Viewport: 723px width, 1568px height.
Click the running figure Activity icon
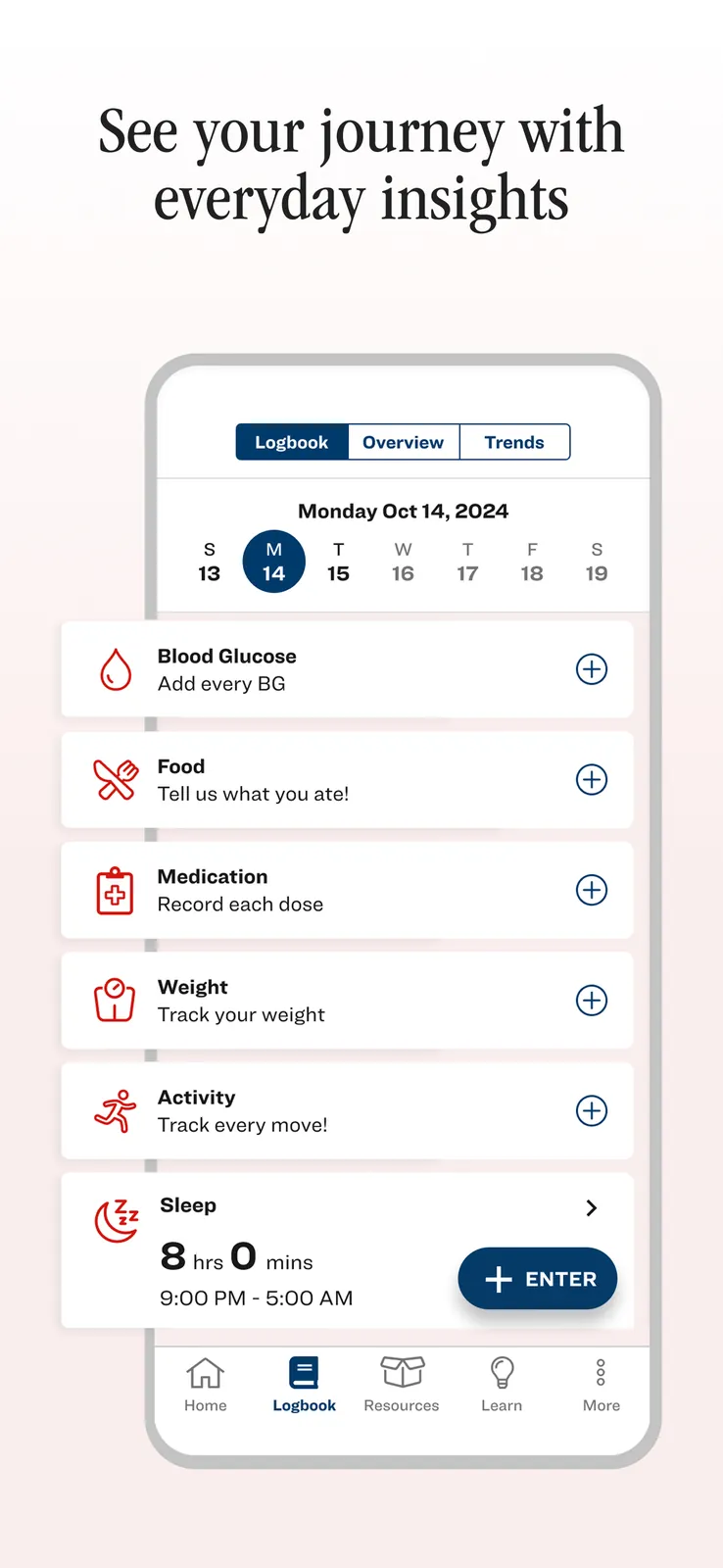[116, 1111]
